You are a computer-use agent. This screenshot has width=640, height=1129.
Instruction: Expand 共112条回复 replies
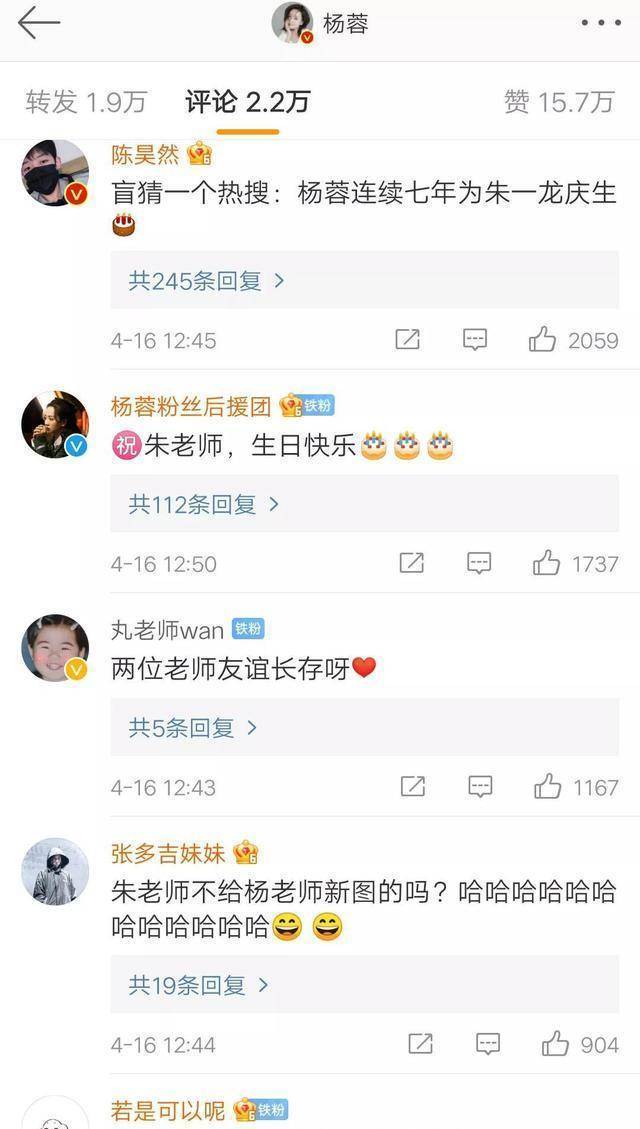point(203,505)
